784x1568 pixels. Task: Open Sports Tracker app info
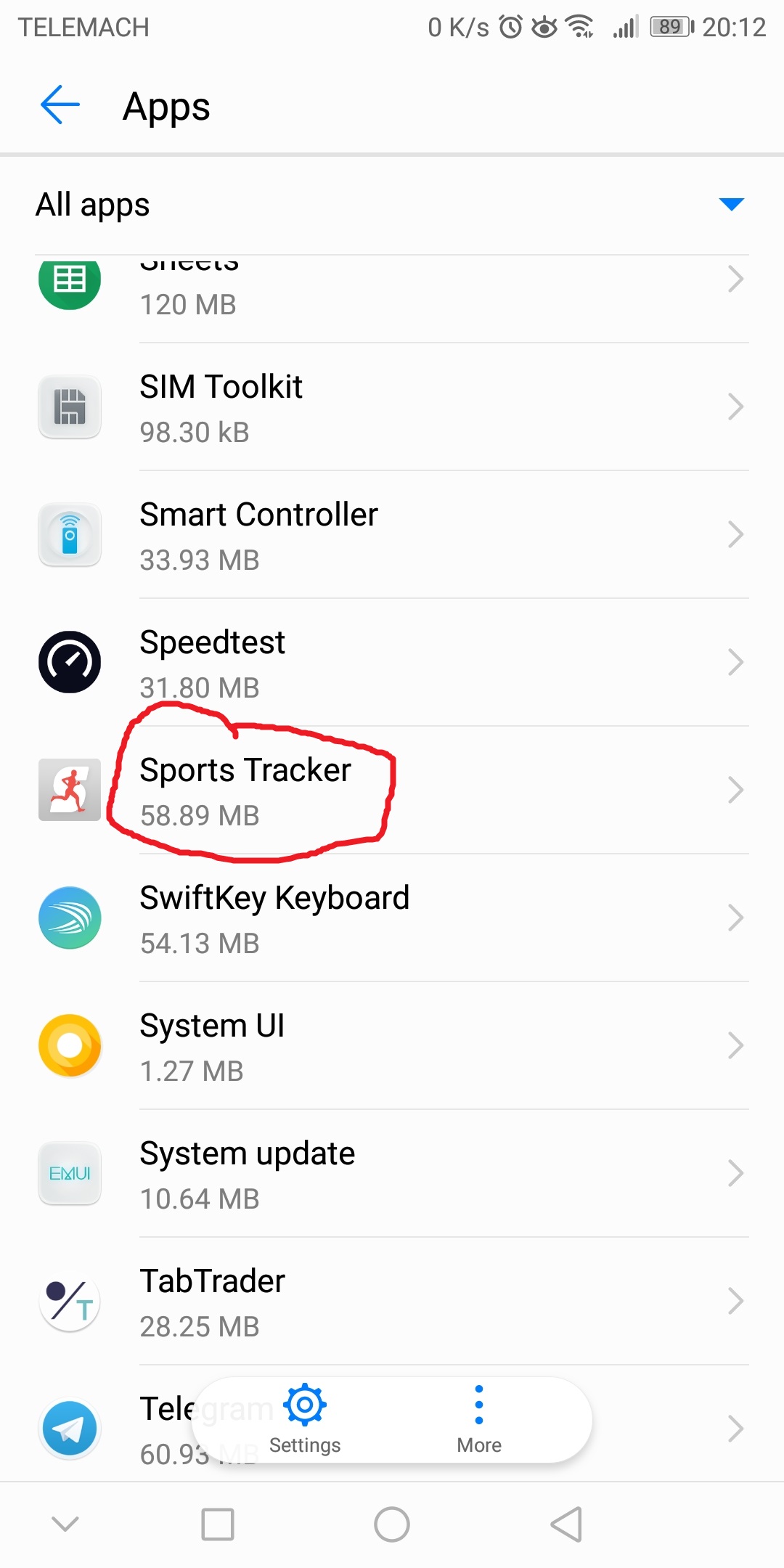[x=392, y=790]
